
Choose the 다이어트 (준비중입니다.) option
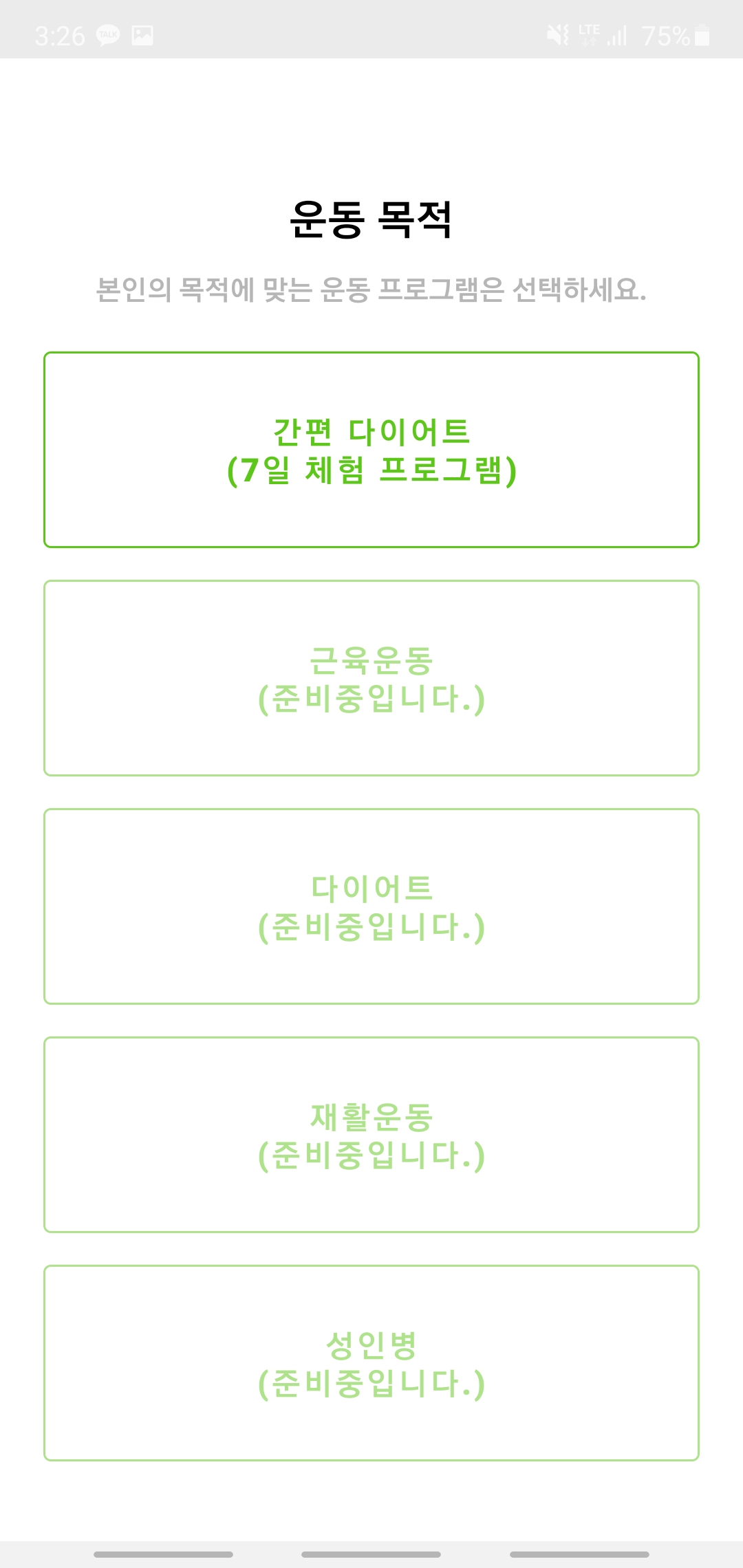[x=371, y=906]
